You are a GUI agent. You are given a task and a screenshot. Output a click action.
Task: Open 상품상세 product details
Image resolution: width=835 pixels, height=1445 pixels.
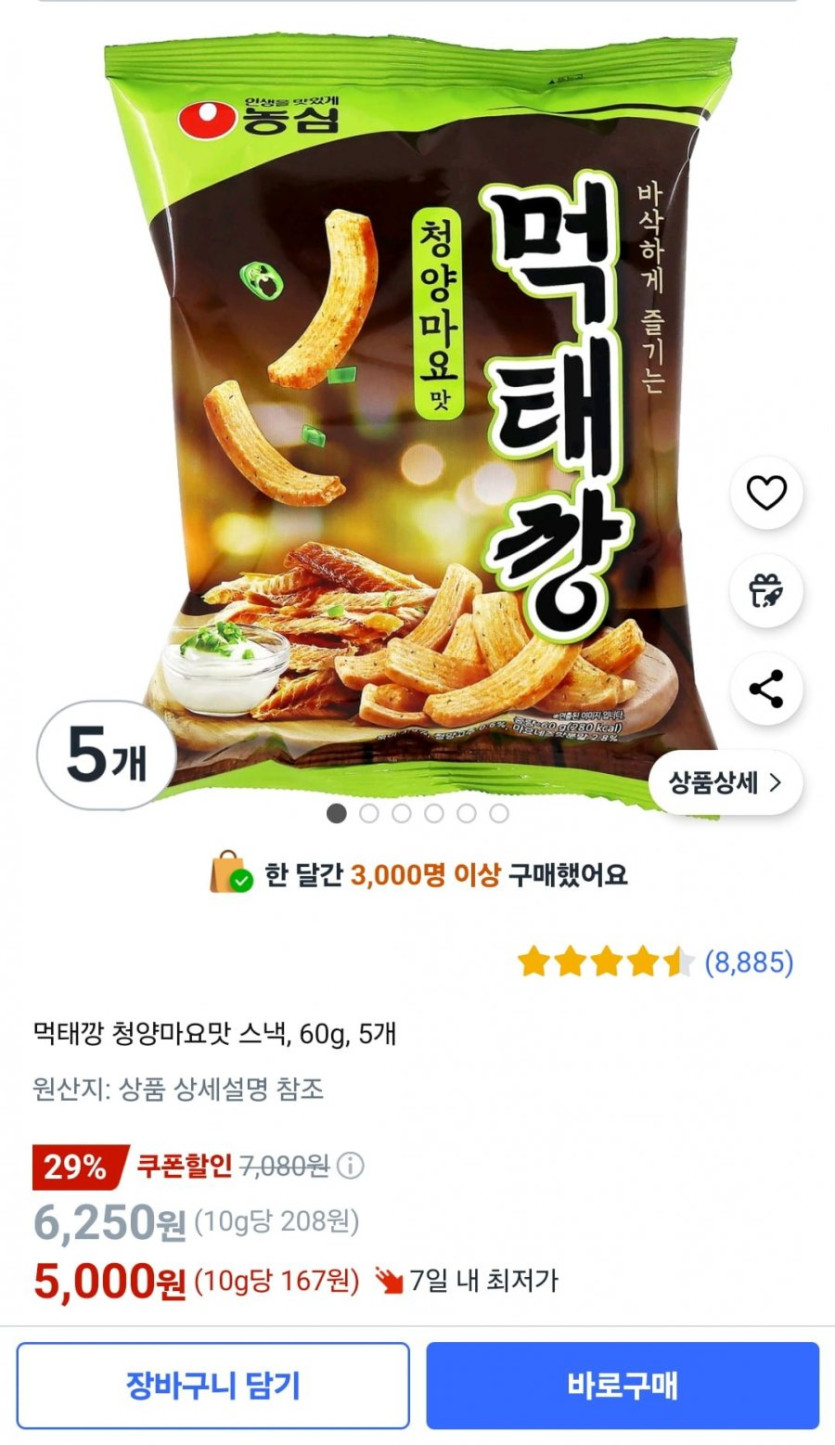(x=725, y=783)
